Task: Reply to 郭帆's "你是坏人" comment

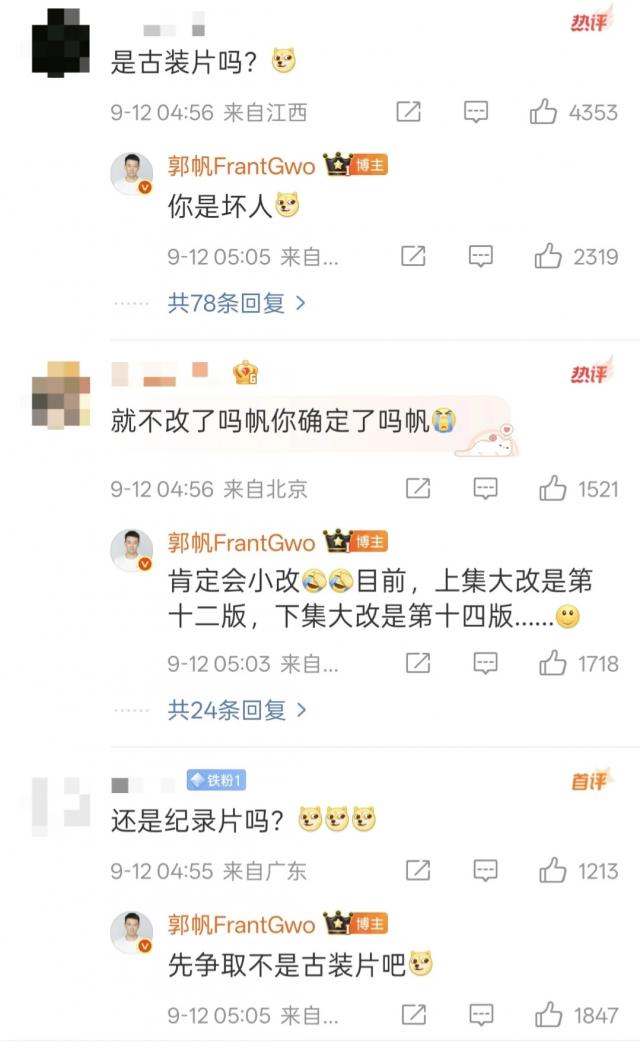Action: point(481,257)
